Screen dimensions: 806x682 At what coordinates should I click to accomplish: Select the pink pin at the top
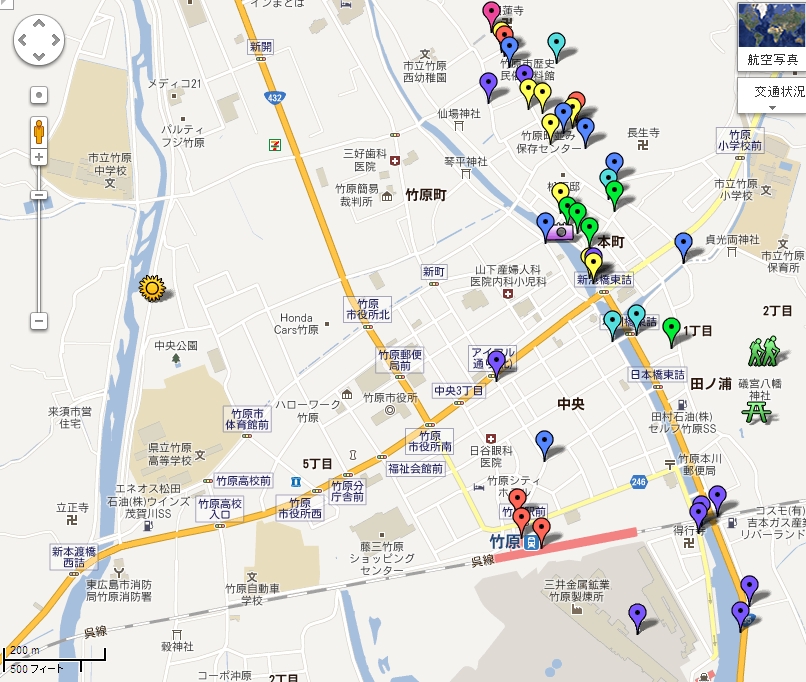point(491,13)
